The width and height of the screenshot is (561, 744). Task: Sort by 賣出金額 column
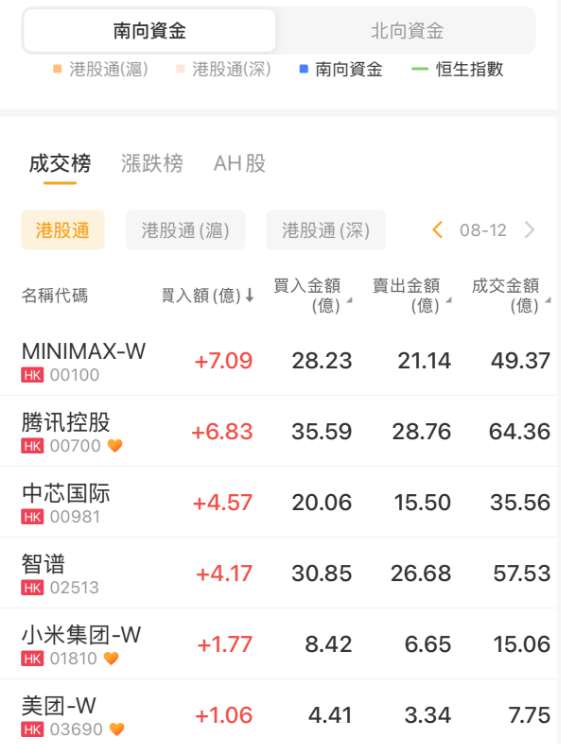pyautogui.click(x=412, y=295)
